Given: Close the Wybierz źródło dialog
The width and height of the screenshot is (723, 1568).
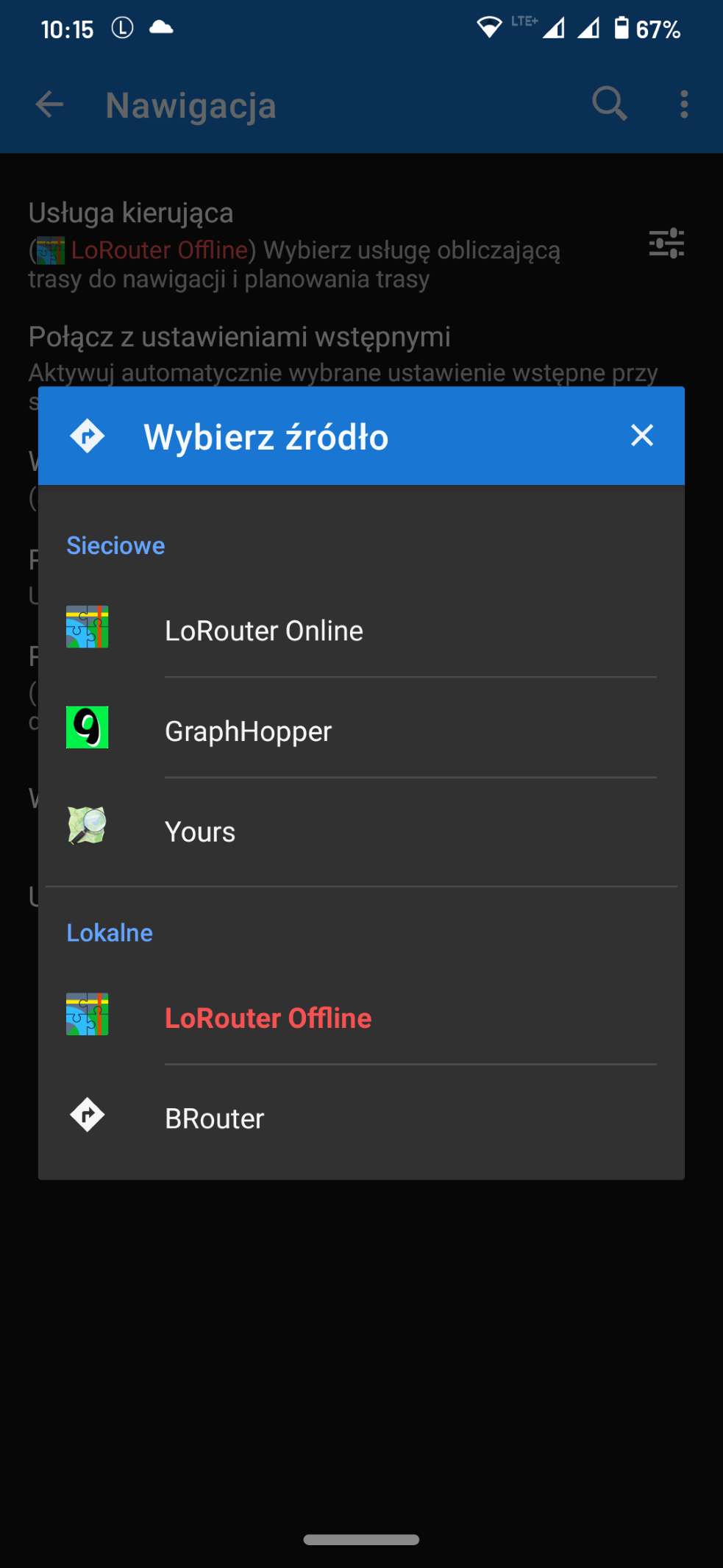Looking at the screenshot, I should (x=642, y=436).
